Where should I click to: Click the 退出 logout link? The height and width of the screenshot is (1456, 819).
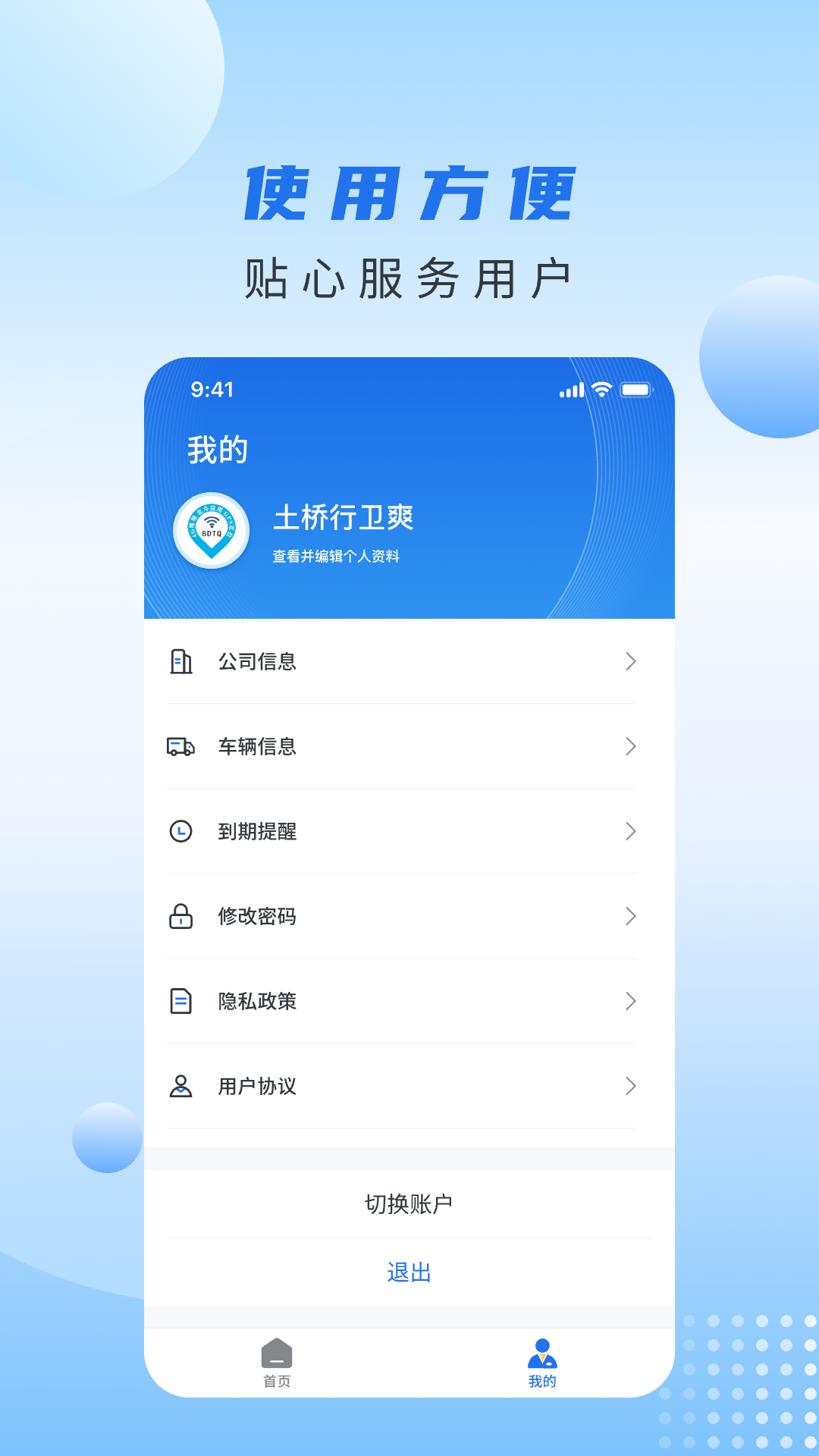click(409, 1272)
